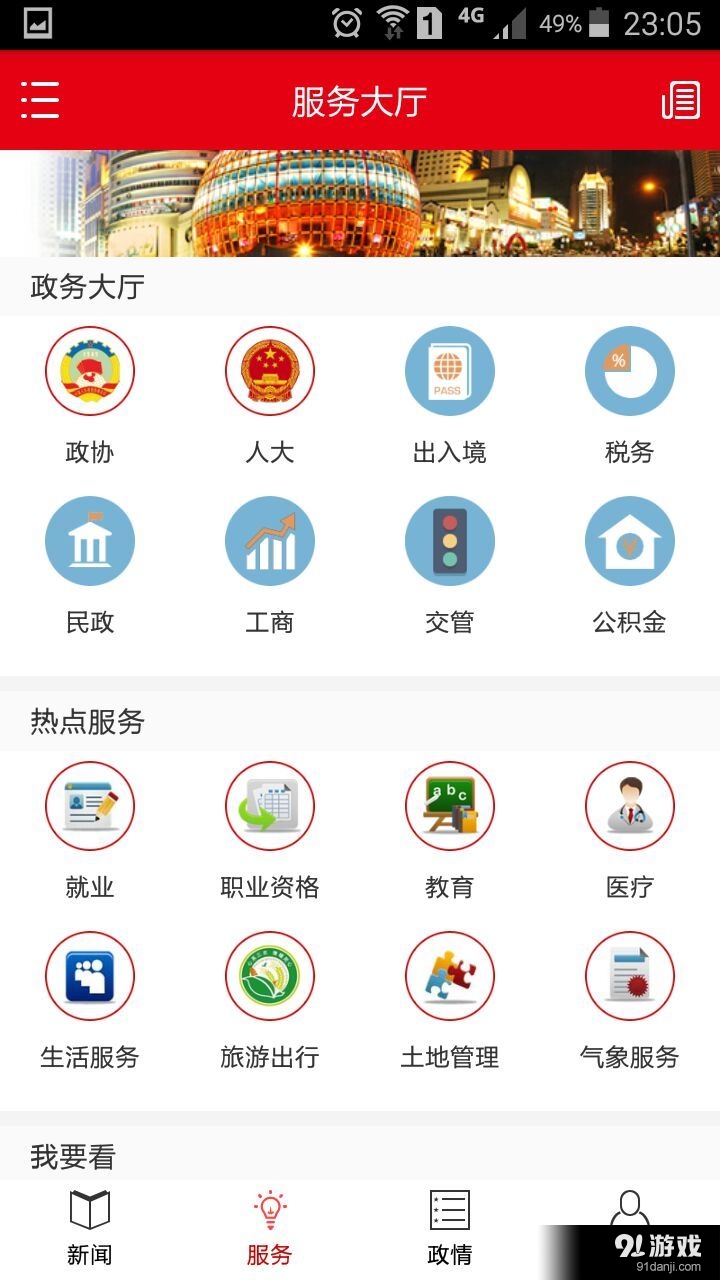The image size is (720, 1280).
Task: Open the 土地管理 land management icon
Action: [450, 976]
